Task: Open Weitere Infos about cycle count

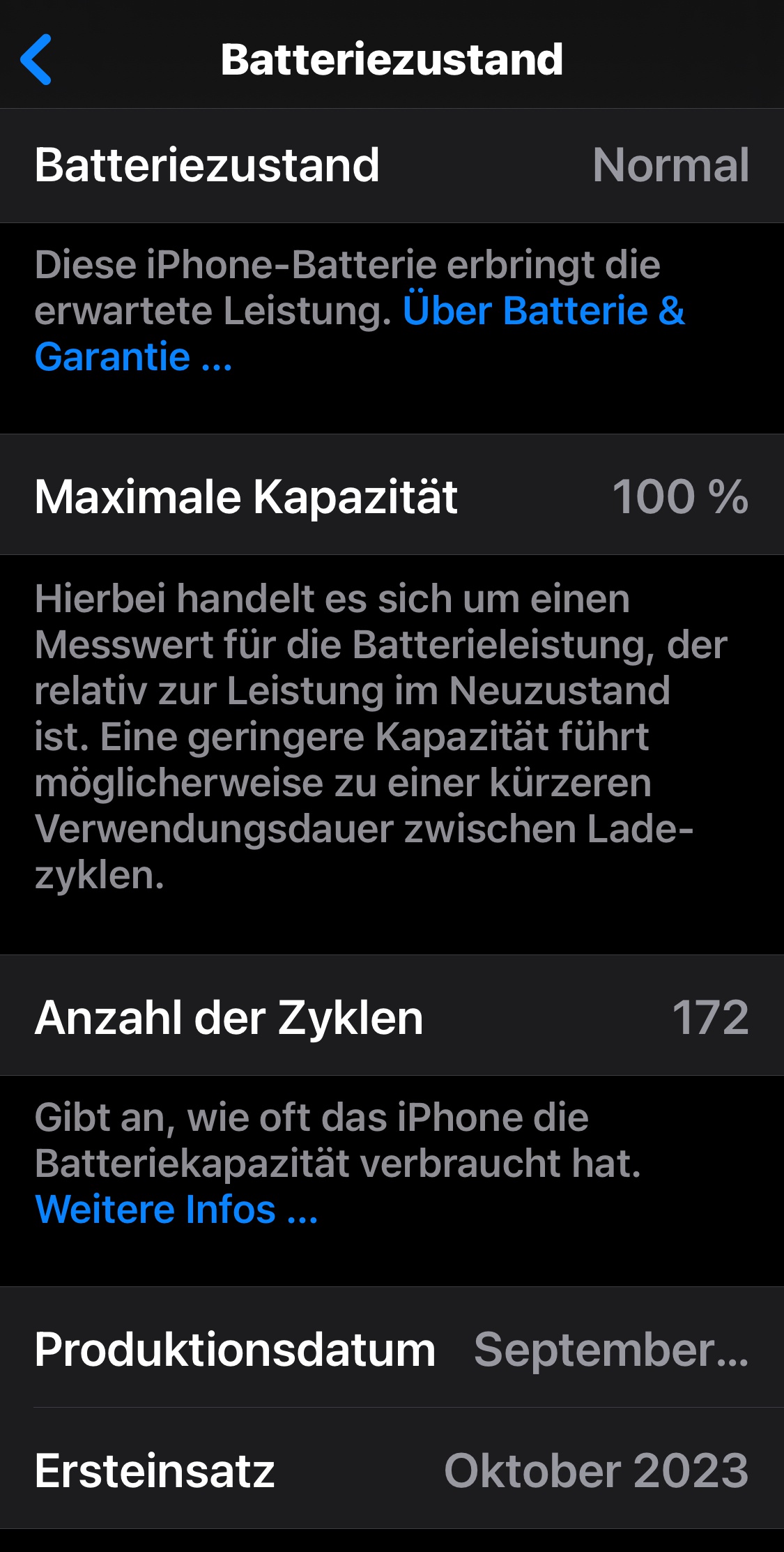Action: point(176,1210)
